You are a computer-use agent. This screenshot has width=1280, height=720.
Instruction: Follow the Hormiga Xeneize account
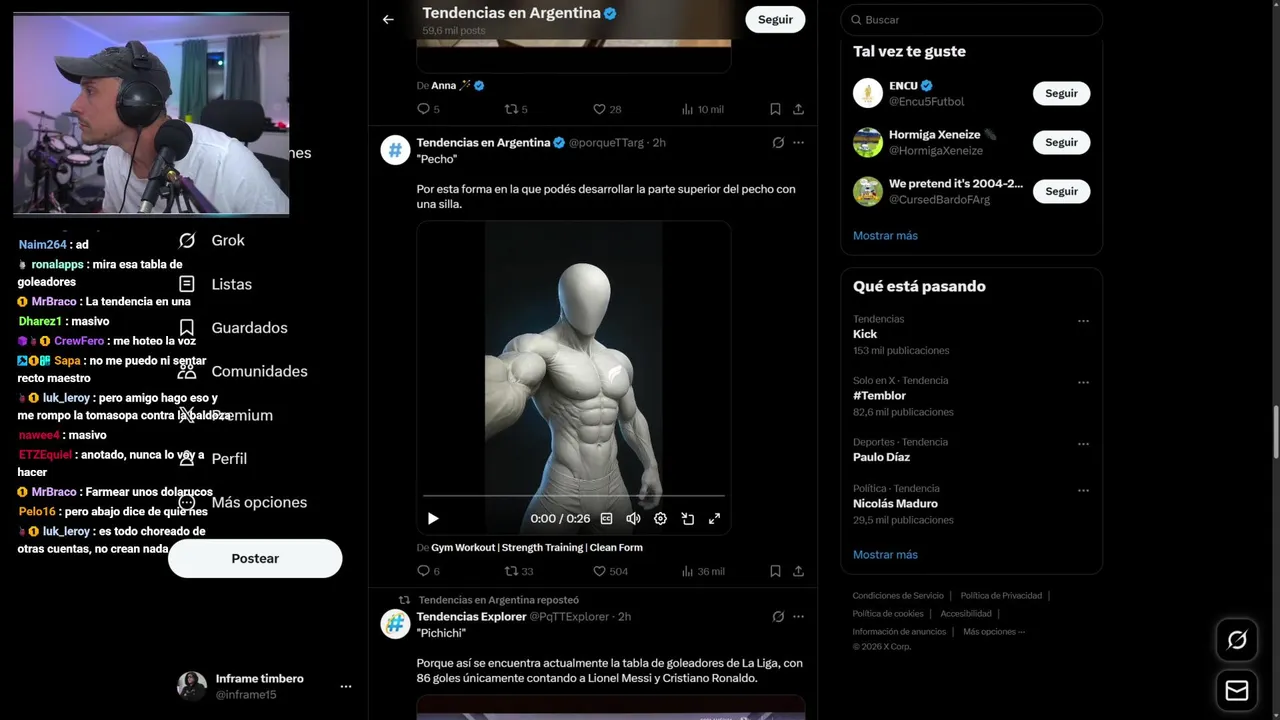pos(1060,142)
